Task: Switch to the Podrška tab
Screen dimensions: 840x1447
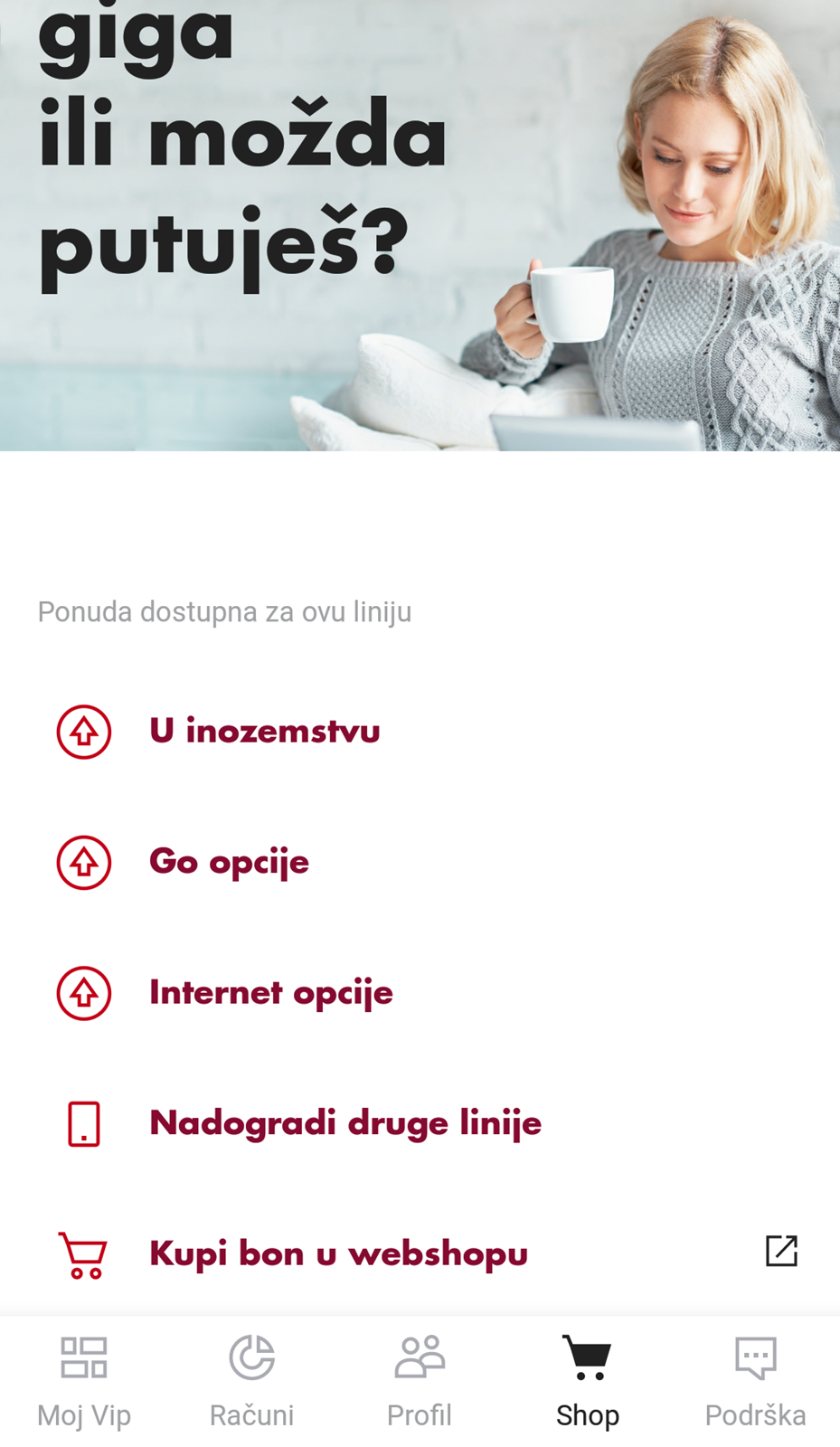Action: point(756,1382)
